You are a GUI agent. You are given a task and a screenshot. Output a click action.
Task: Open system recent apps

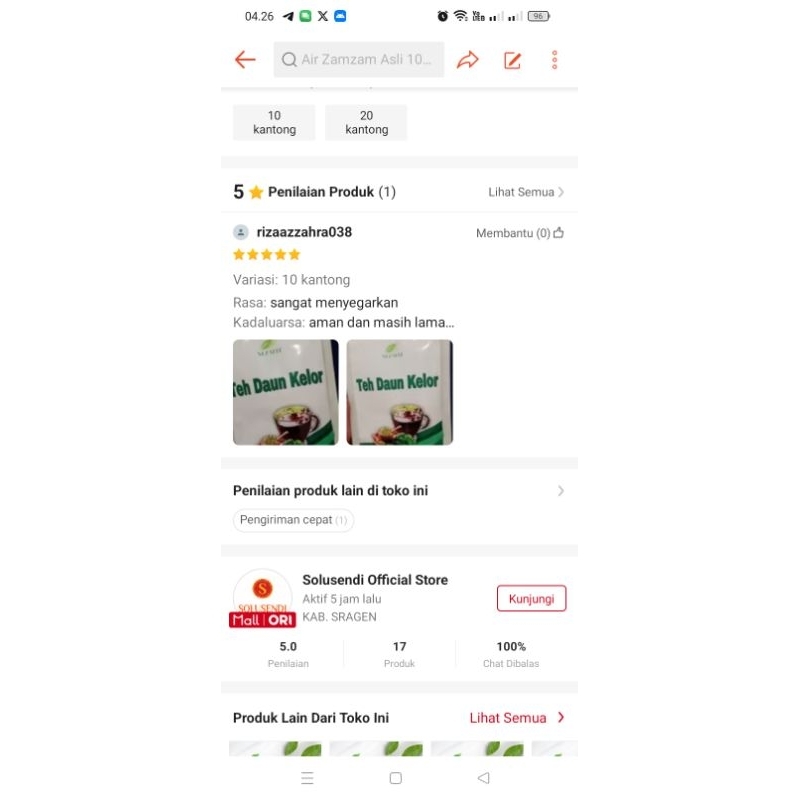[307, 778]
